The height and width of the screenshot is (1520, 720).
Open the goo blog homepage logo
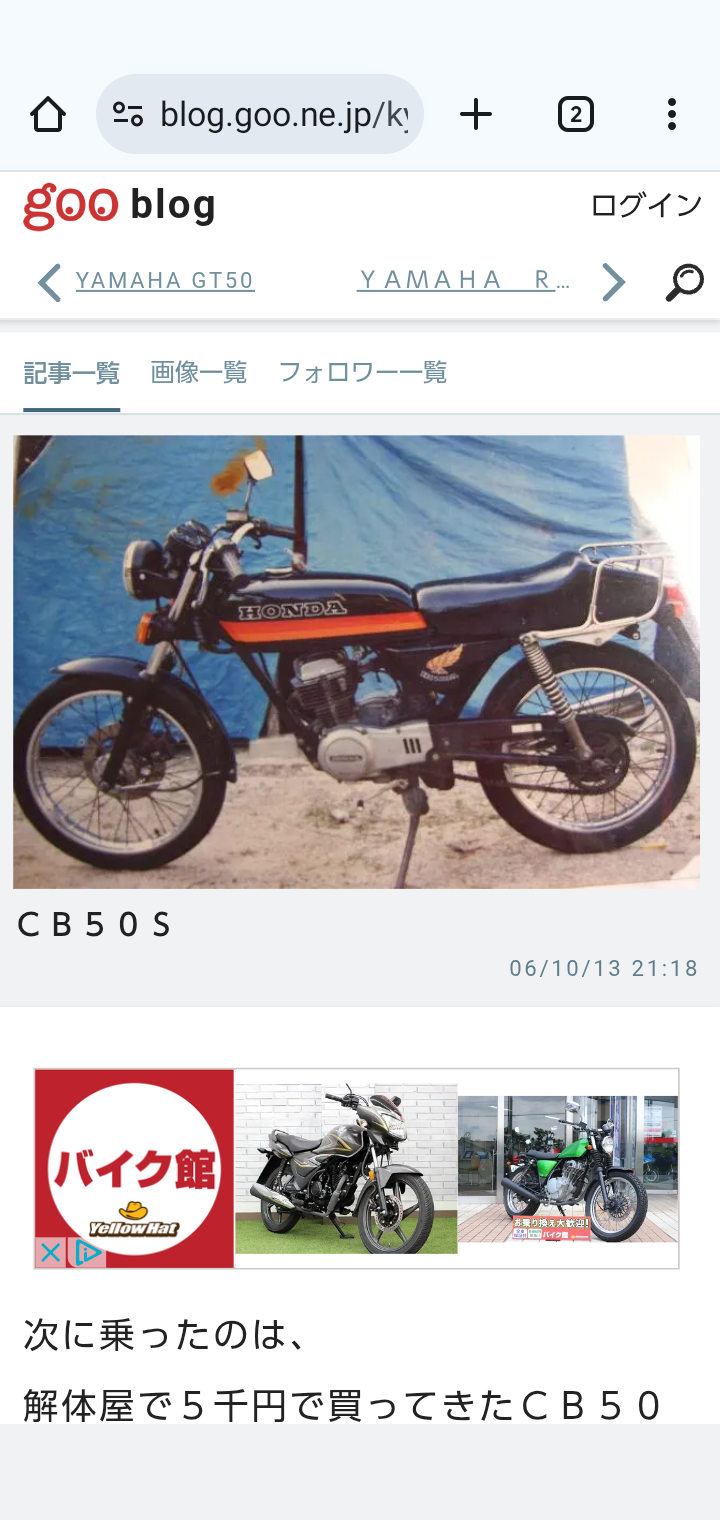coord(120,206)
